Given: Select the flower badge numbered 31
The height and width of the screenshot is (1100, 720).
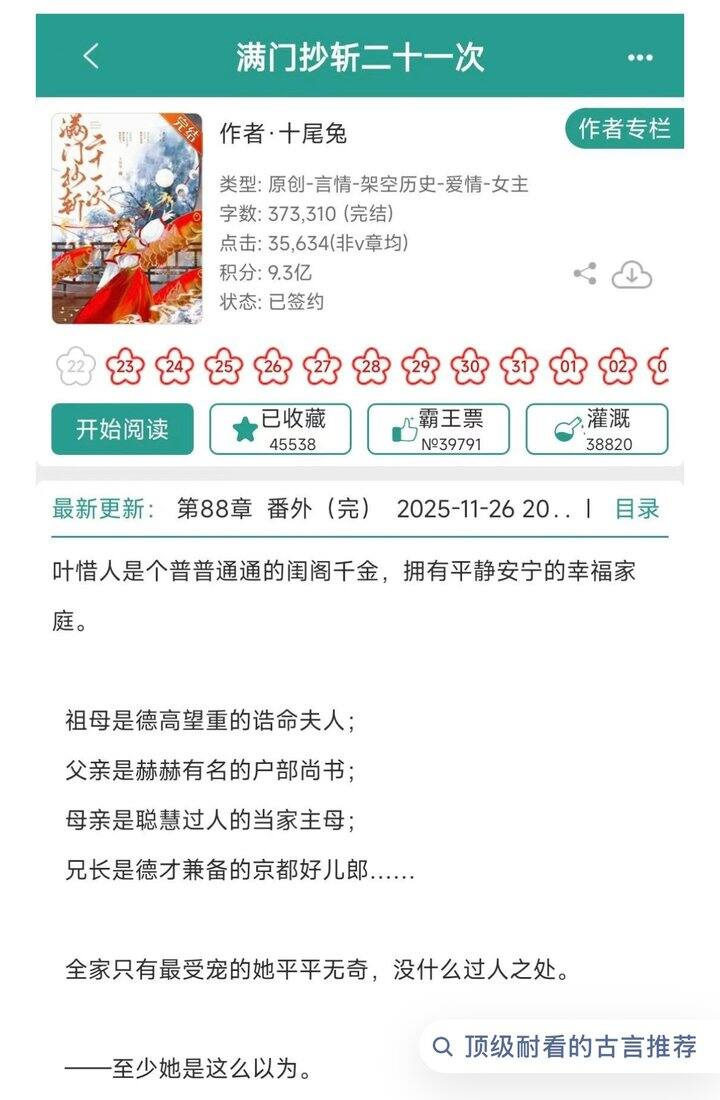Looking at the screenshot, I should pos(519,366).
